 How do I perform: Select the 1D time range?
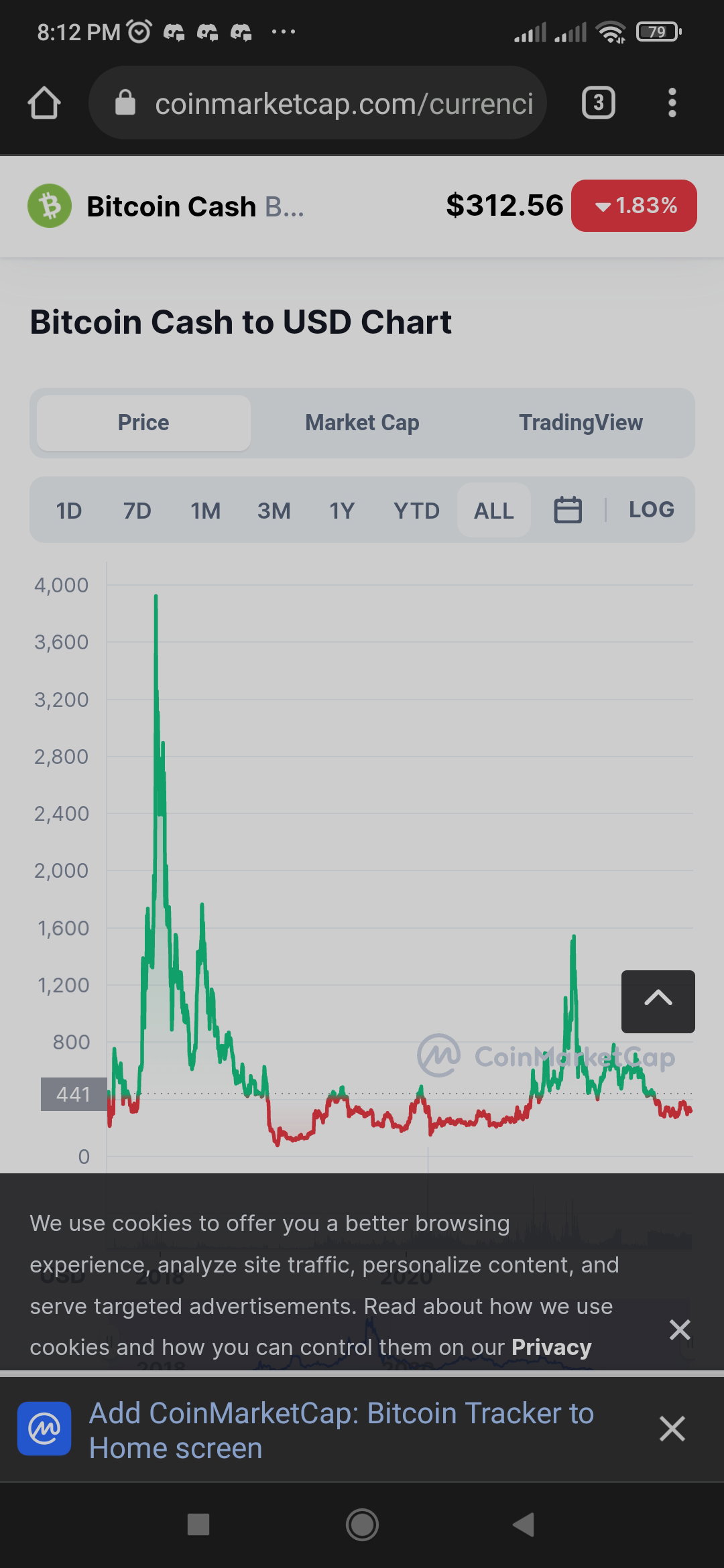click(69, 511)
